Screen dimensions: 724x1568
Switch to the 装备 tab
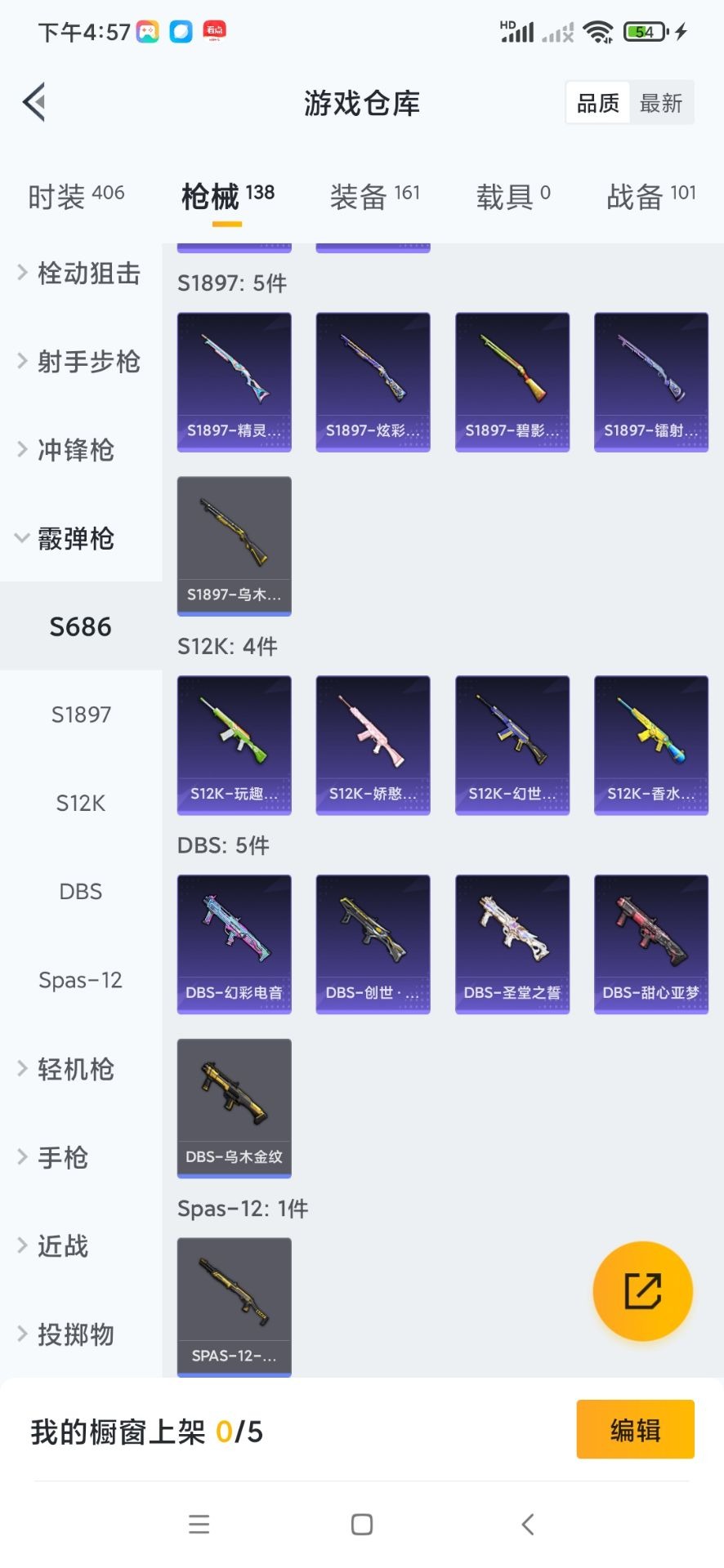(x=374, y=196)
